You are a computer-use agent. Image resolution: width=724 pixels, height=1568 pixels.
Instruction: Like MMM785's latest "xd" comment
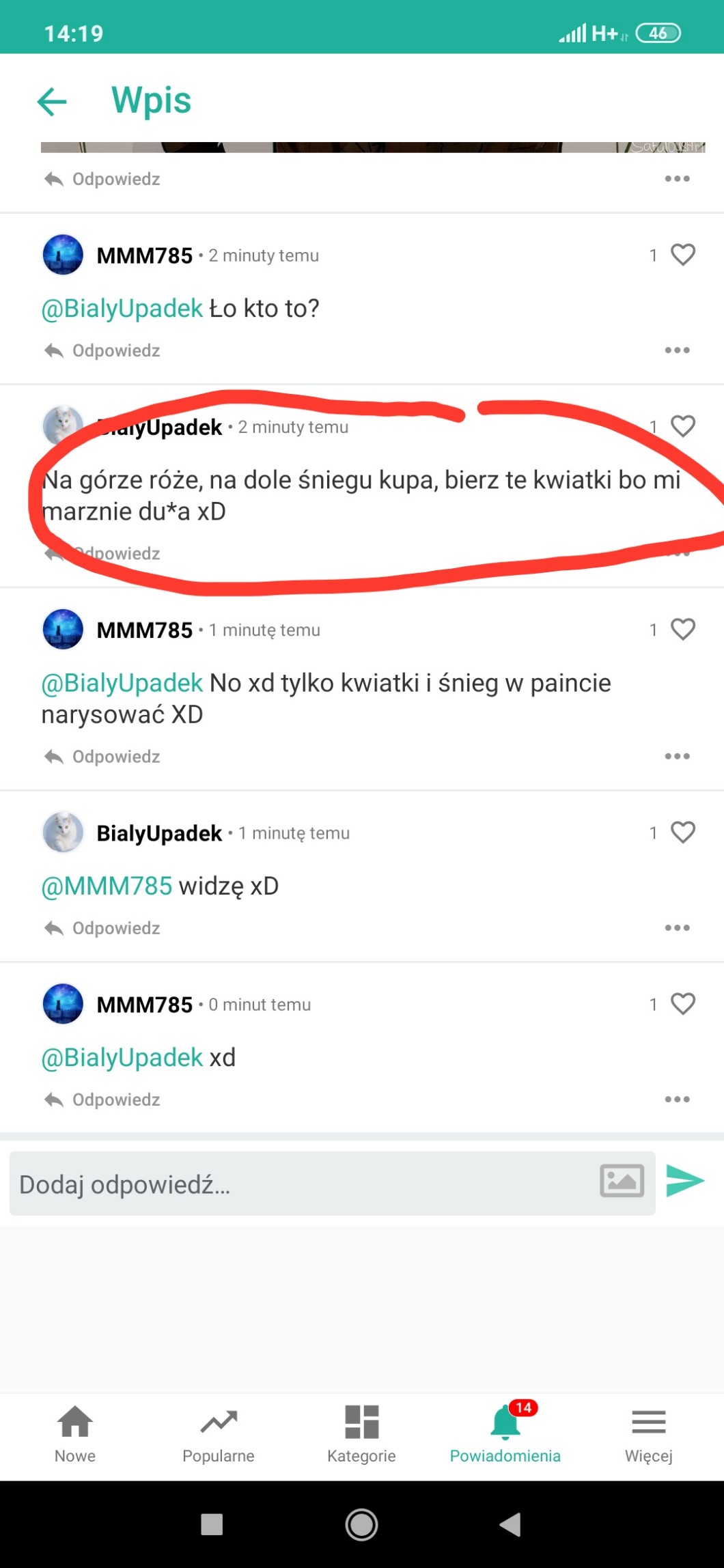click(x=682, y=1004)
